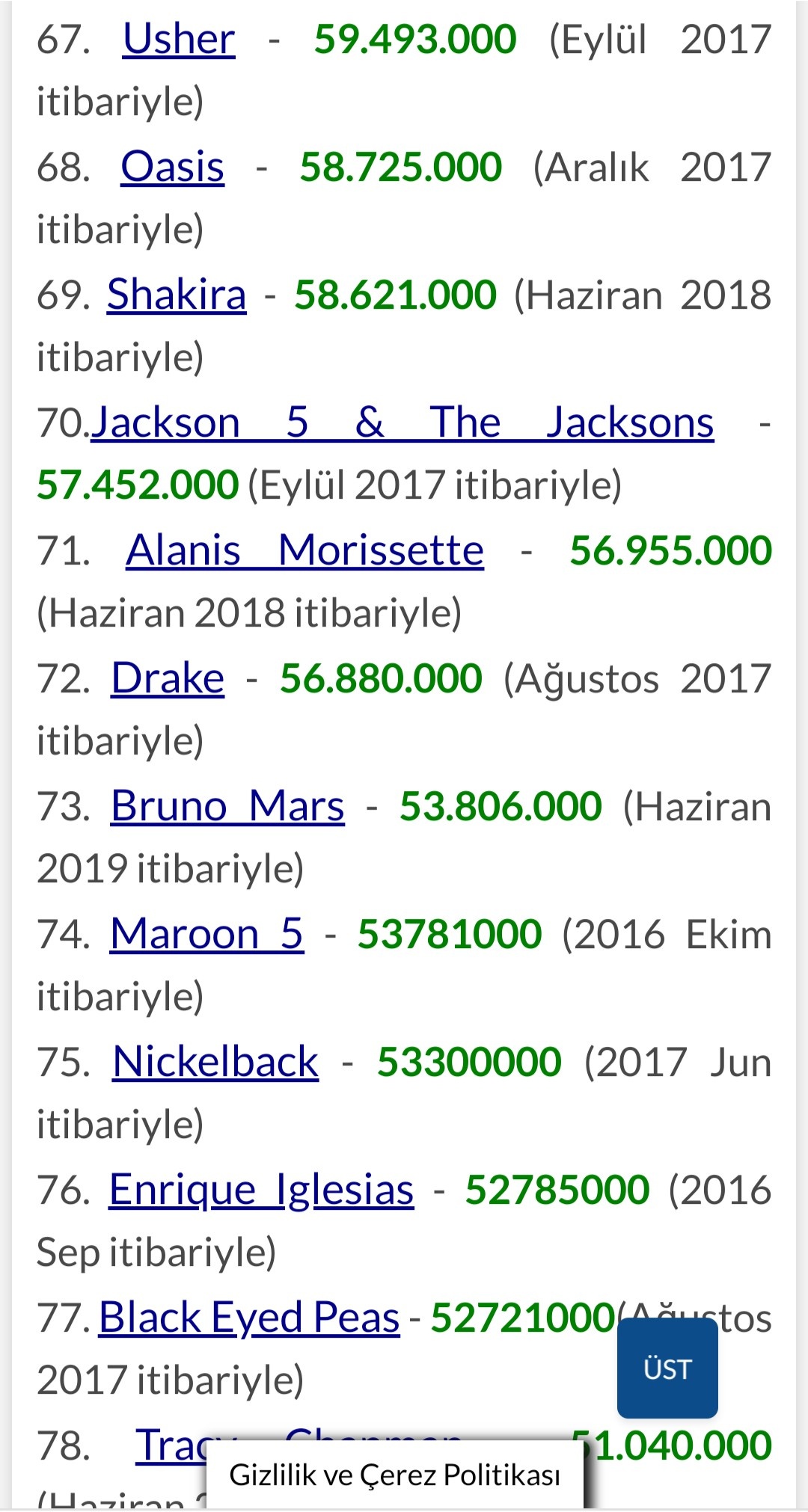Follow the Maroon 5 link
The image size is (808, 1512).
tap(206, 935)
